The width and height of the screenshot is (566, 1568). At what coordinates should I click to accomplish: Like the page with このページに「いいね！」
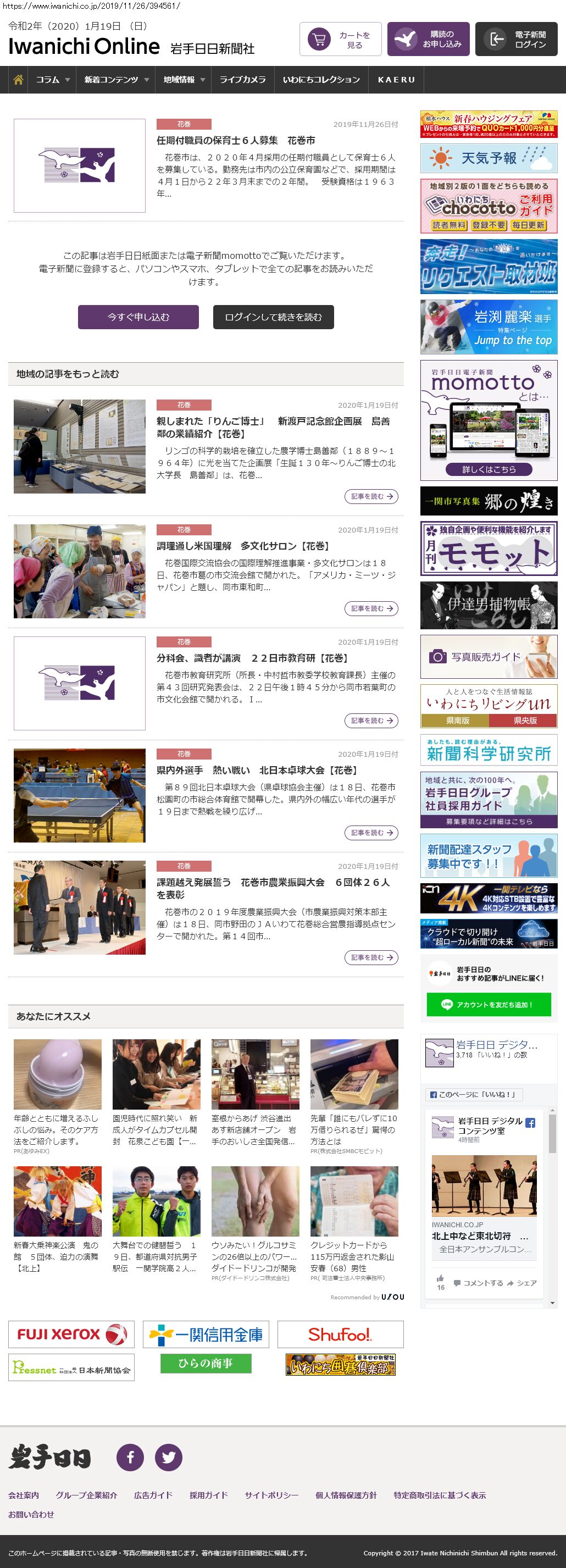click(474, 1094)
